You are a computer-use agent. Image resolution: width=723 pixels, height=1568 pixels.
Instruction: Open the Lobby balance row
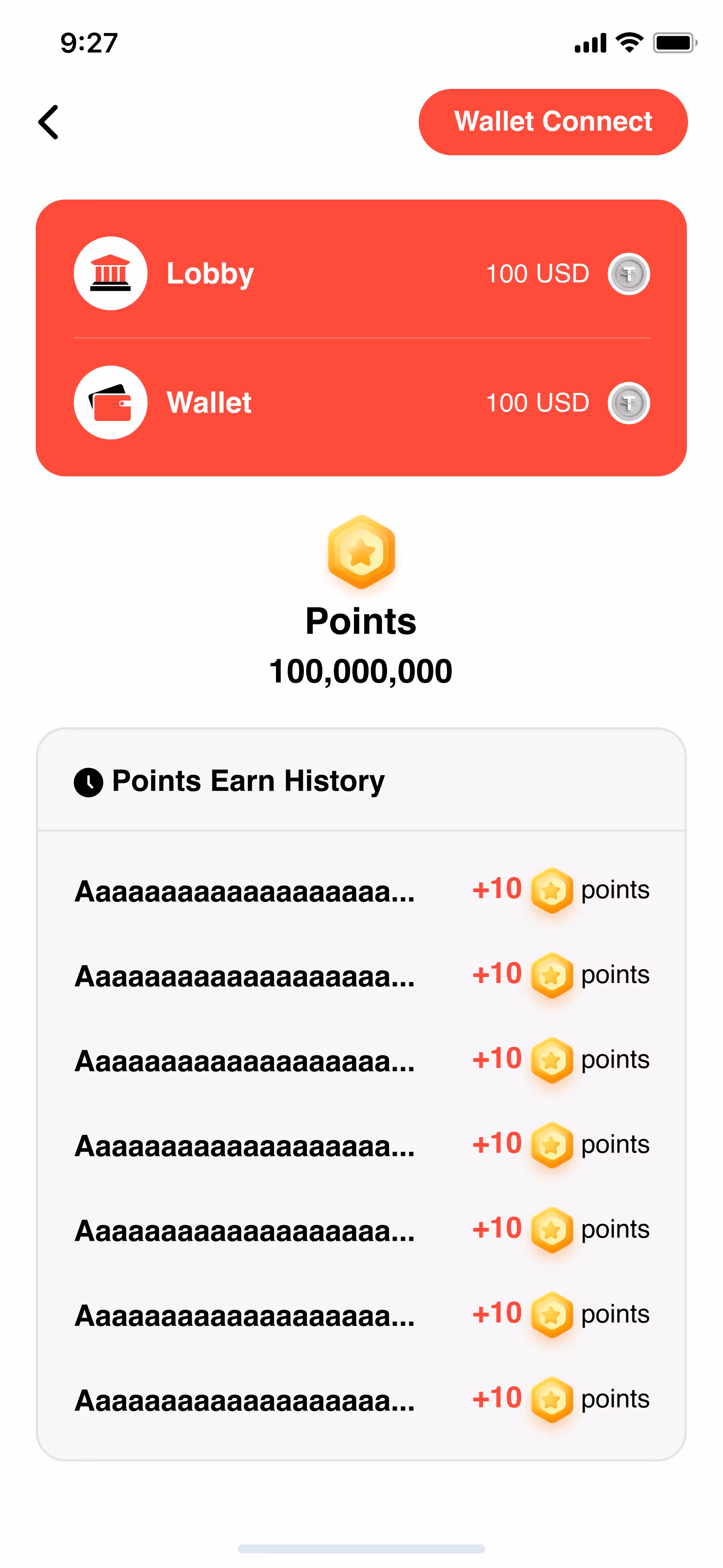coord(361,273)
